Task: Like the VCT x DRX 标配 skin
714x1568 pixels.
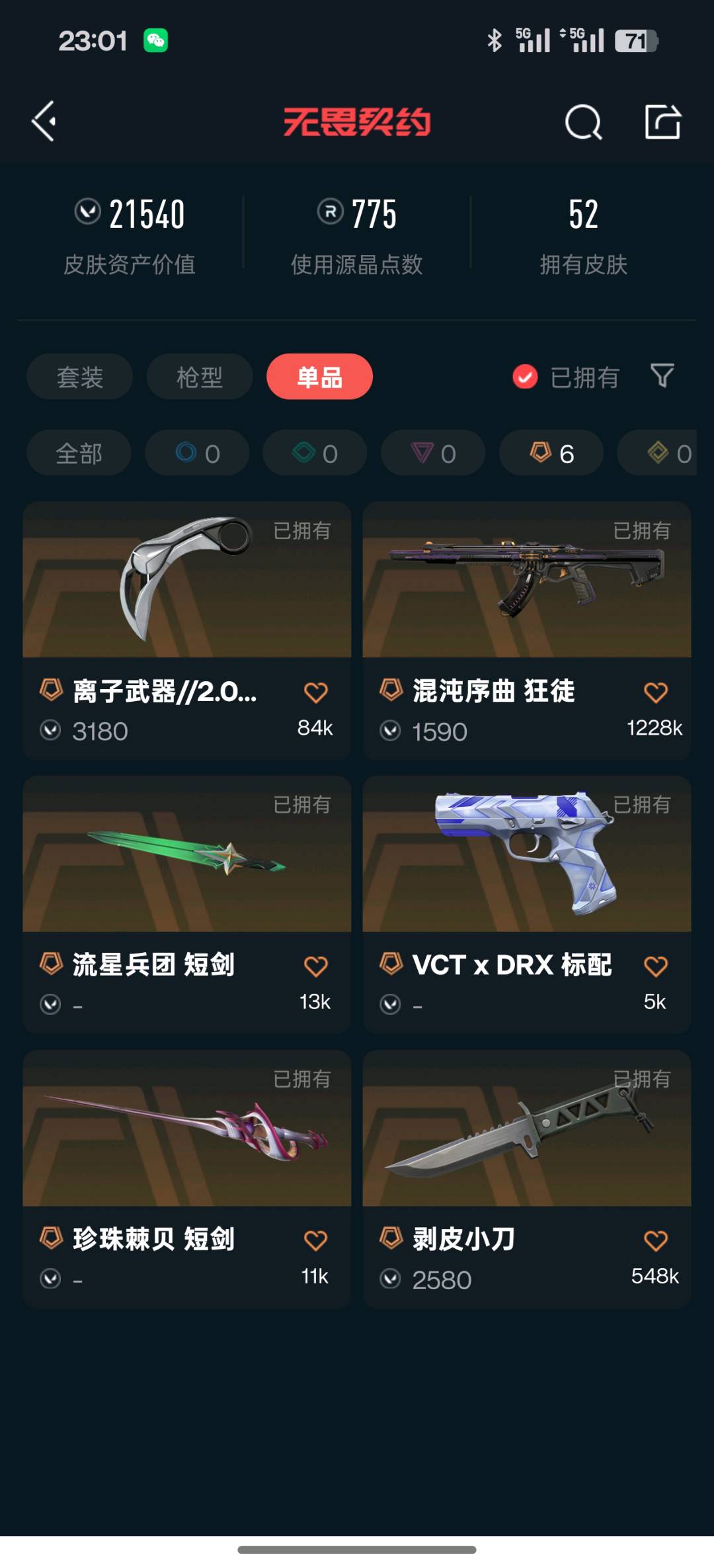Action: pyautogui.click(x=655, y=967)
